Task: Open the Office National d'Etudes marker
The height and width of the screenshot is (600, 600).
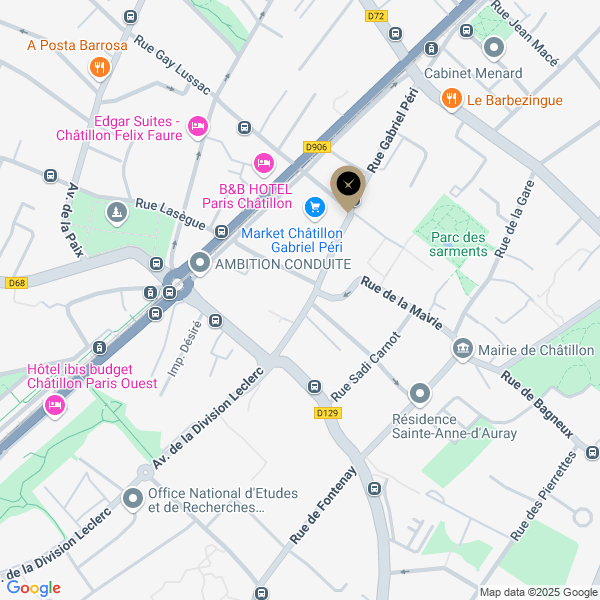Action: (133, 497)
